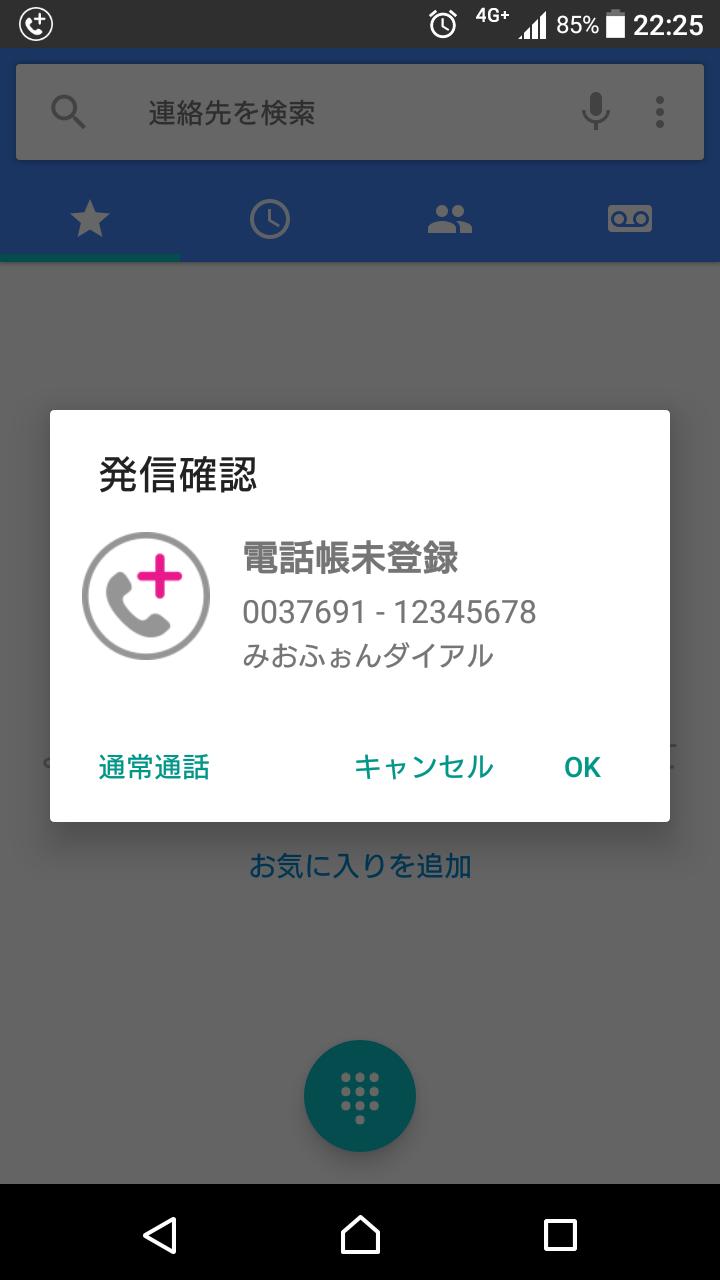Screen dimensions: 720x1280
Task: Tap the add-contact phone icon in the dialog
Action: (x=146, y=594)
